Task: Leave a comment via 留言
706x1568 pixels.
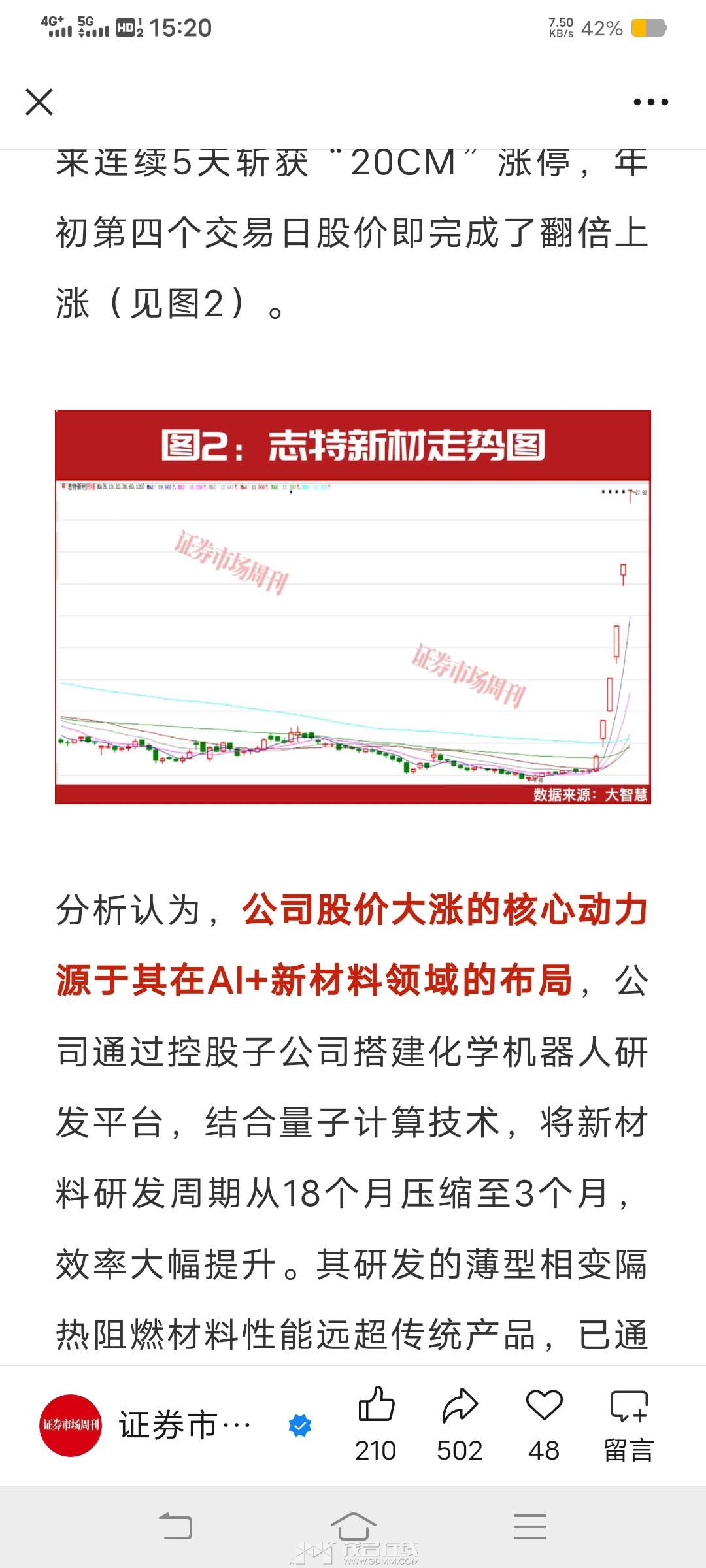Action: (628, 1423)
